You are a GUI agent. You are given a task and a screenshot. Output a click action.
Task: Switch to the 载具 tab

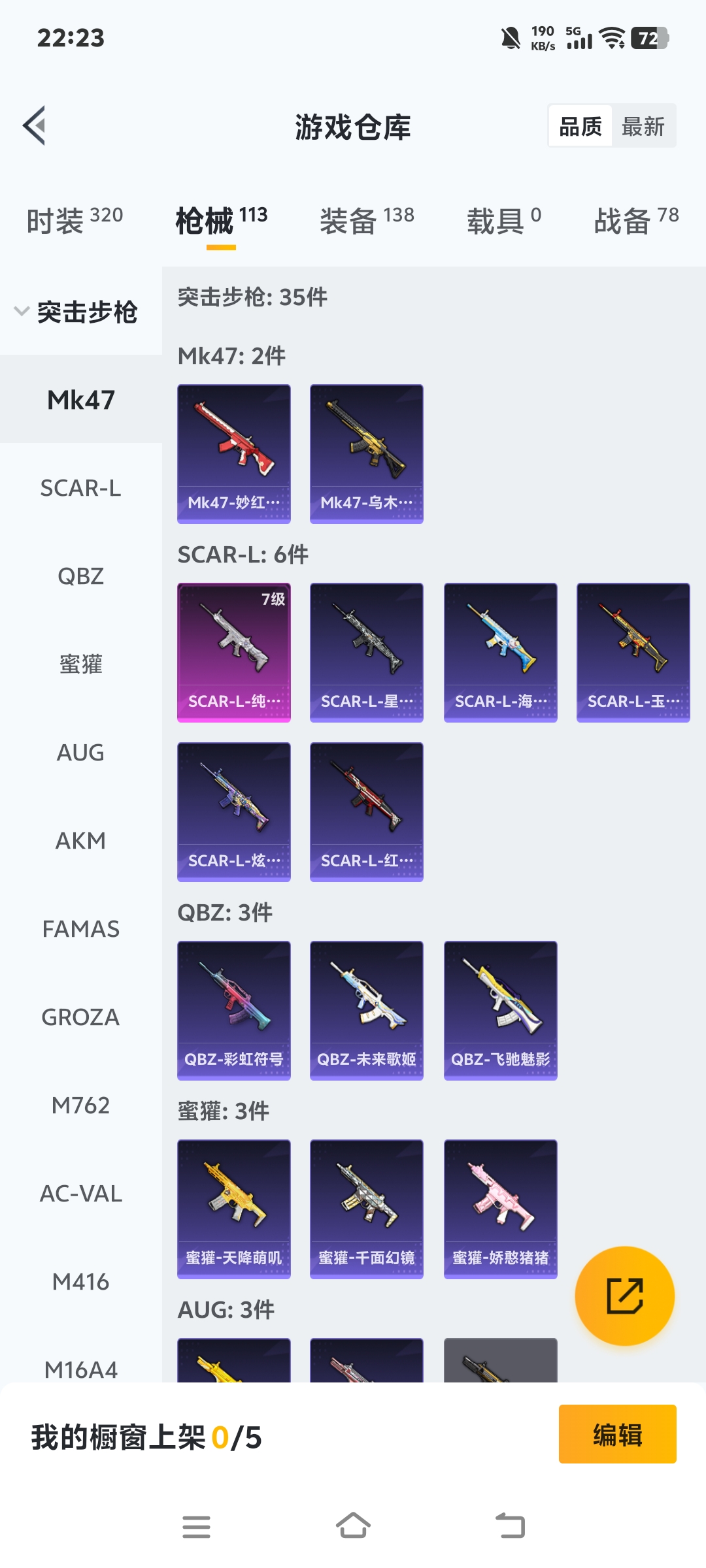coord(503,220)
